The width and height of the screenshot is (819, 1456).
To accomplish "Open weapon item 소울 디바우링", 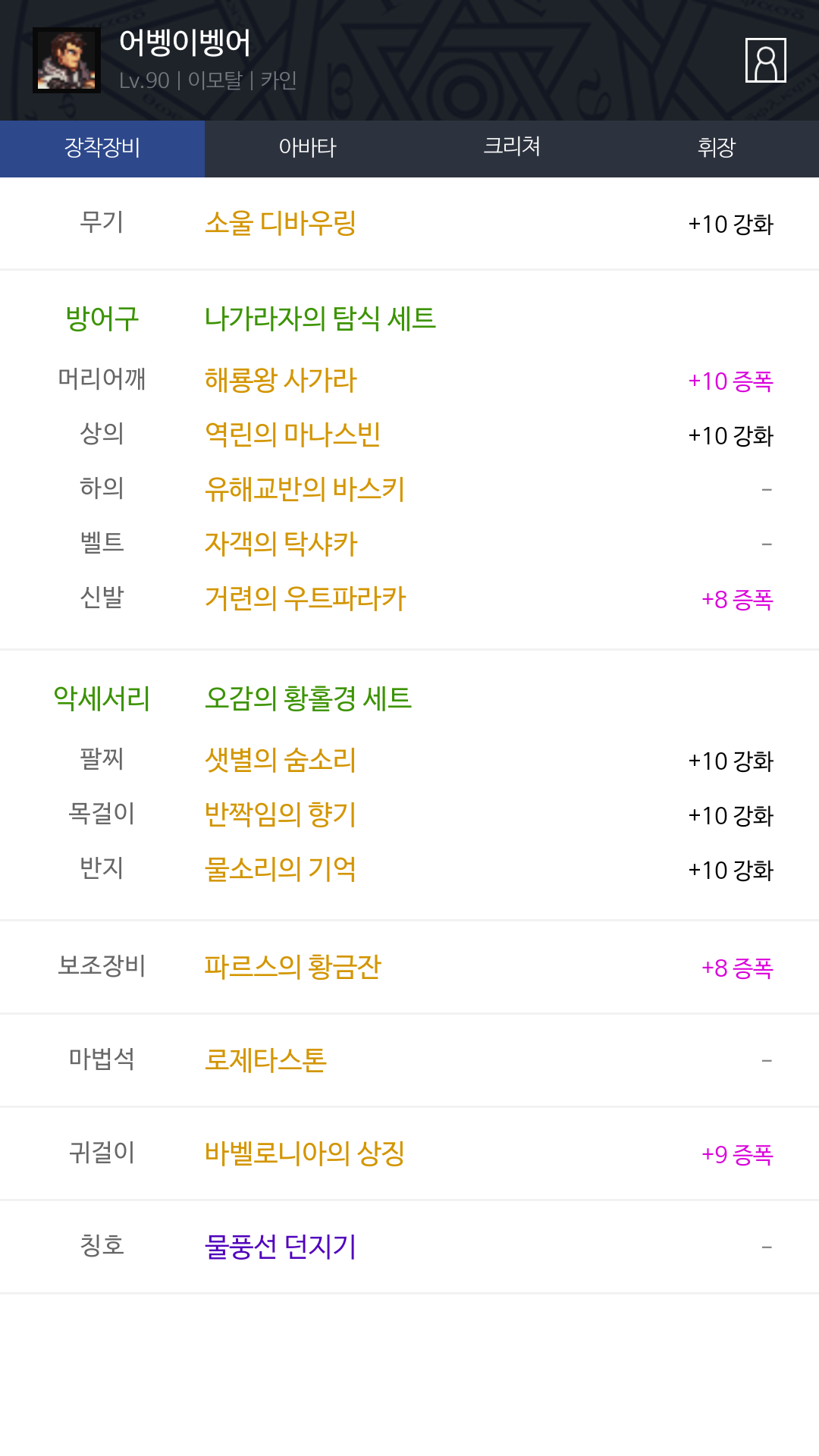I will (x=281, y=223).
